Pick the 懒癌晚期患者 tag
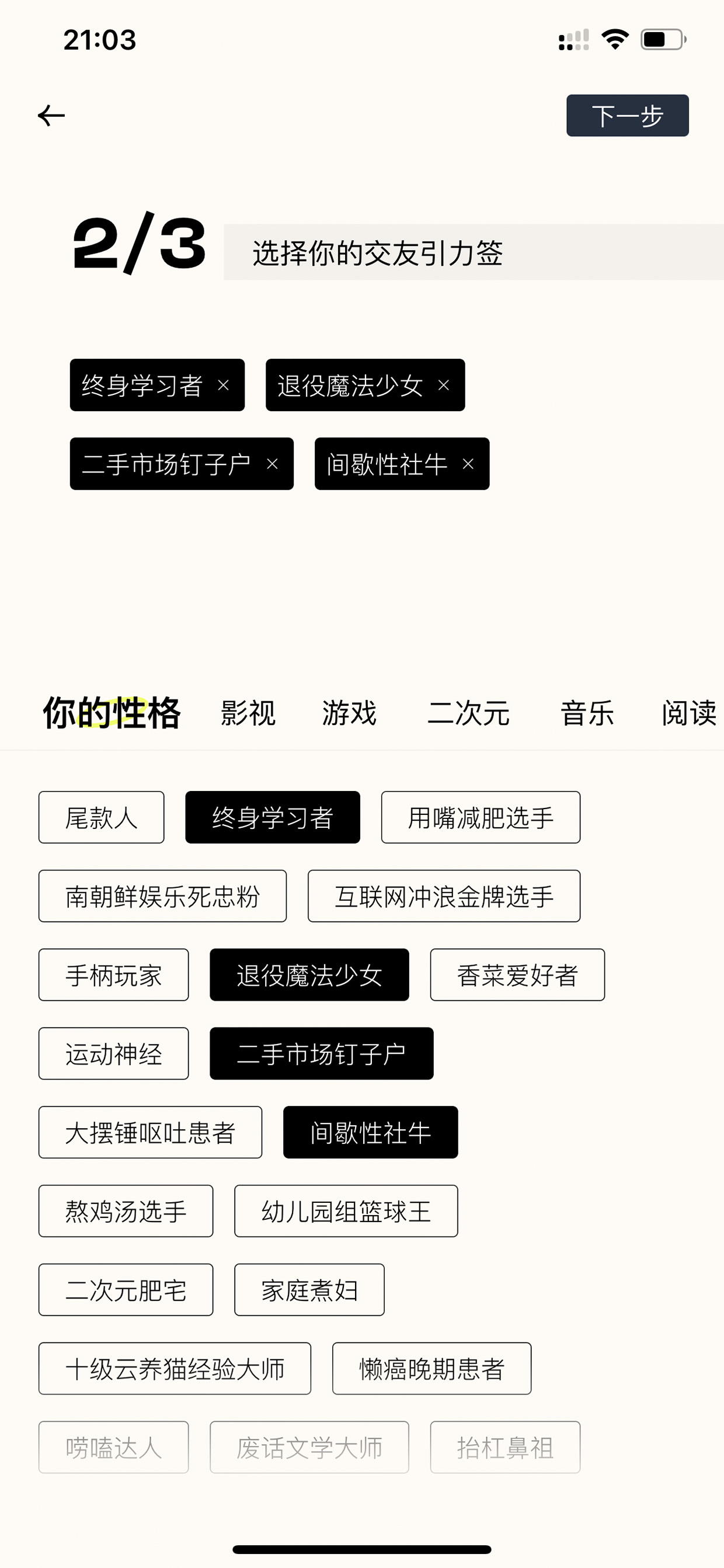Image resolution: width=724 pixels, height=1568 pixels. (x=432, y=1368)
